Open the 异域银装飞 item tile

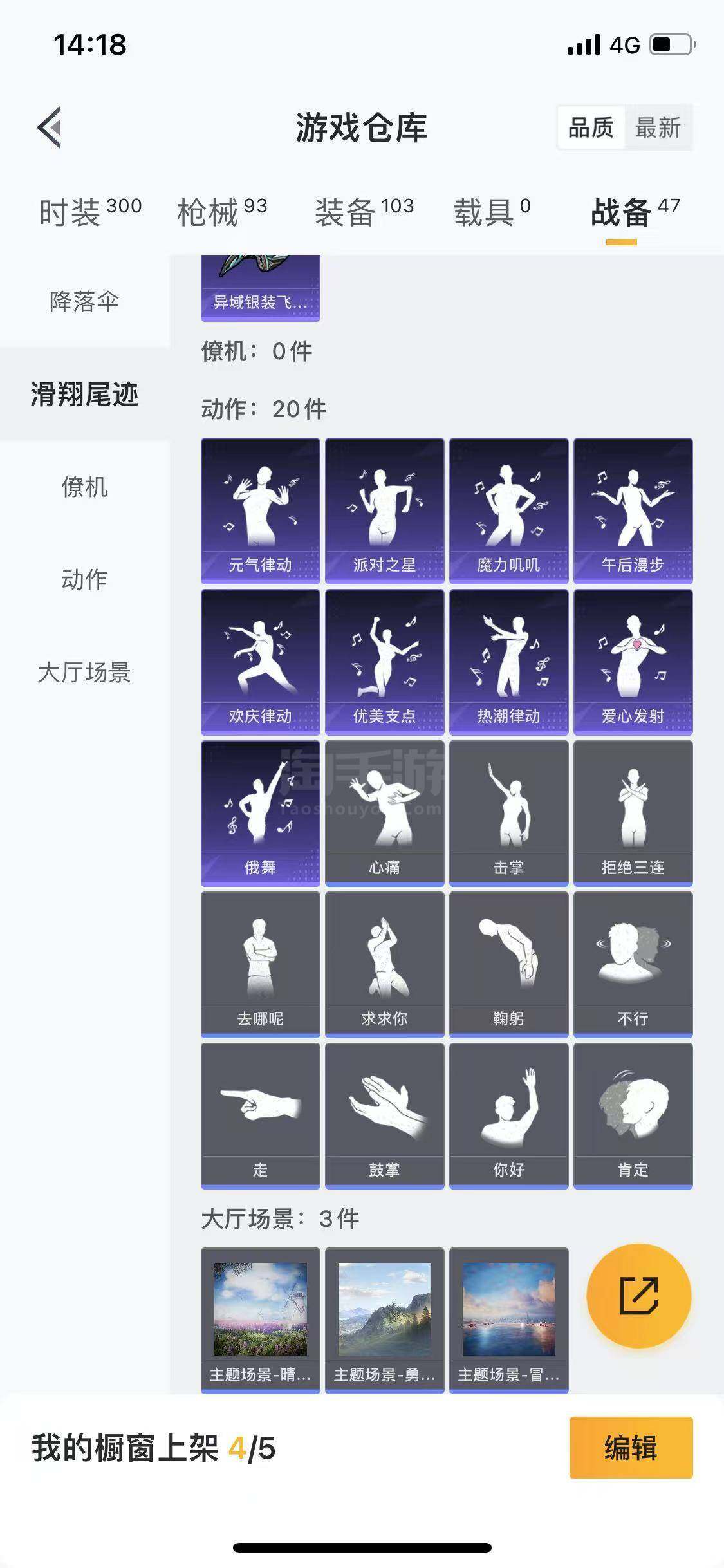coord(261,288)
